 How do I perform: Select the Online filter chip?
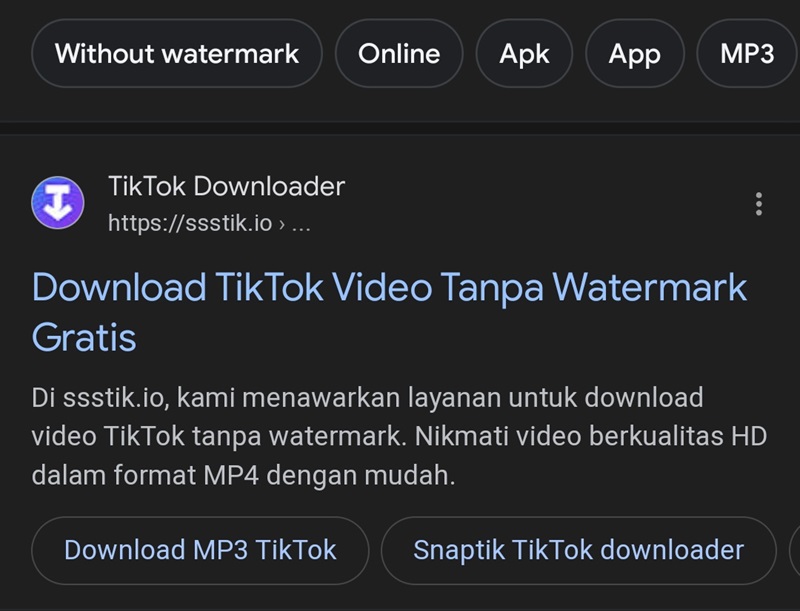(x=399, y=53)
